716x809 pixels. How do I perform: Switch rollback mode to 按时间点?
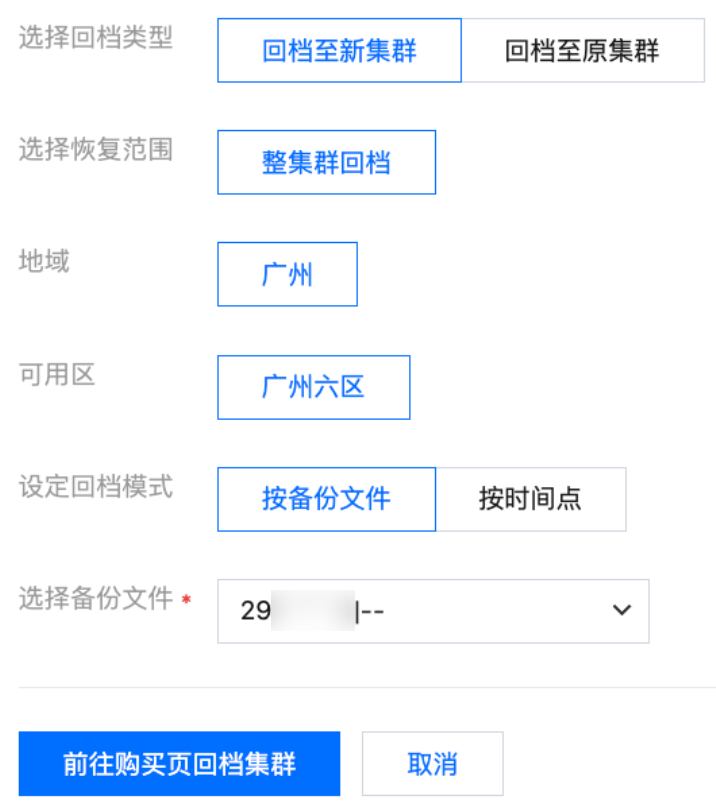(530, 499)
